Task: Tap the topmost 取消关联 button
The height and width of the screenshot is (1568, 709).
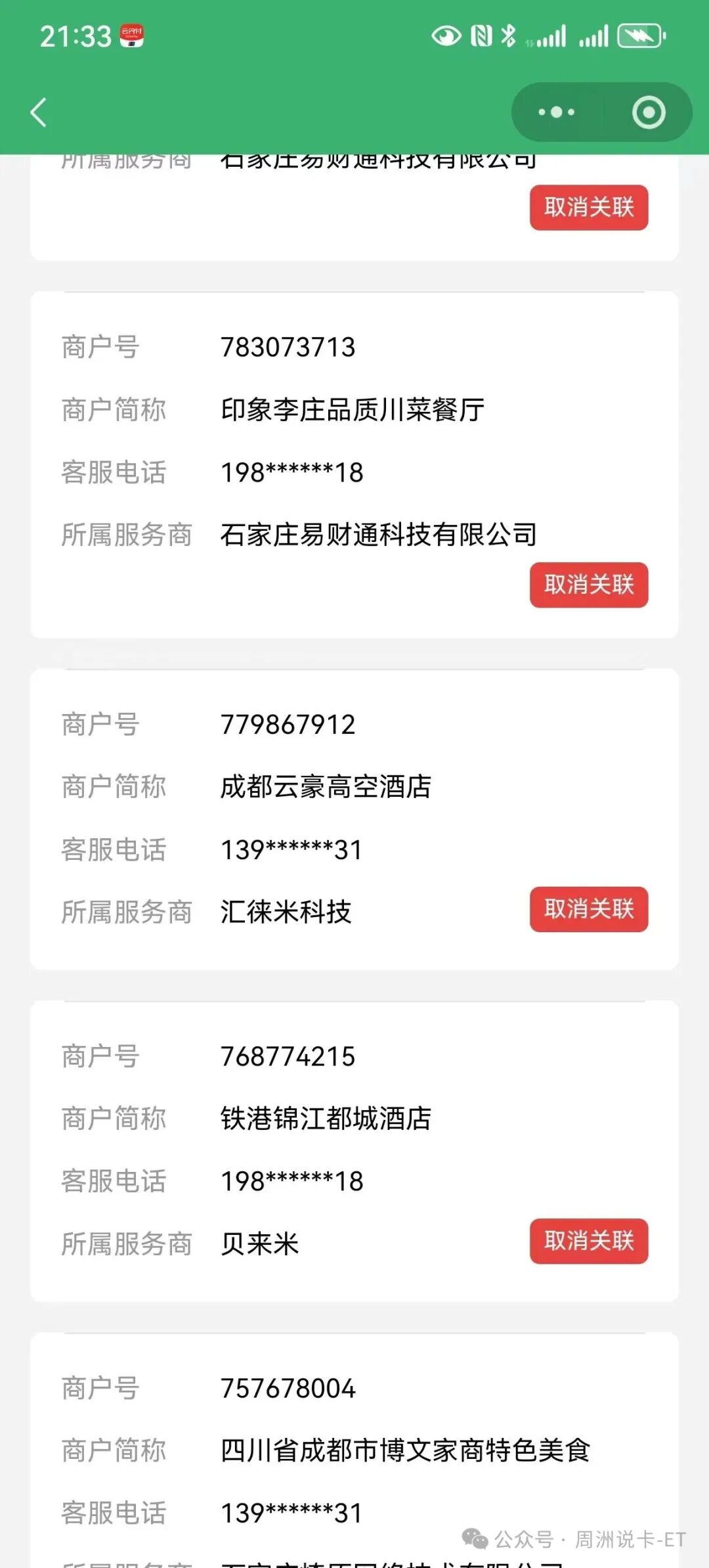Action: [x=588, y=207]
